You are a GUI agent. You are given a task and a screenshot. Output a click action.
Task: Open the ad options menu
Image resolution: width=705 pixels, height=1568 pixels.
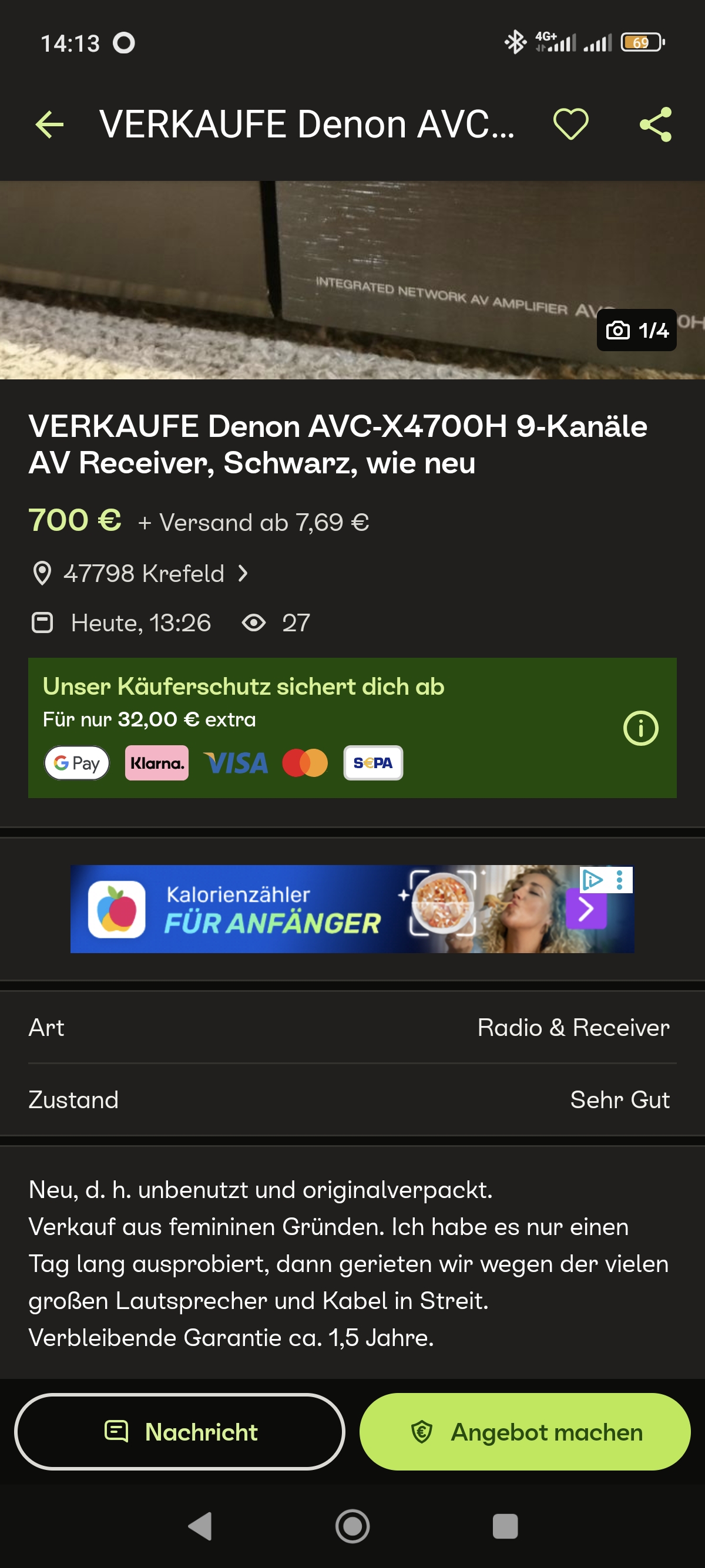click(620, 880)
